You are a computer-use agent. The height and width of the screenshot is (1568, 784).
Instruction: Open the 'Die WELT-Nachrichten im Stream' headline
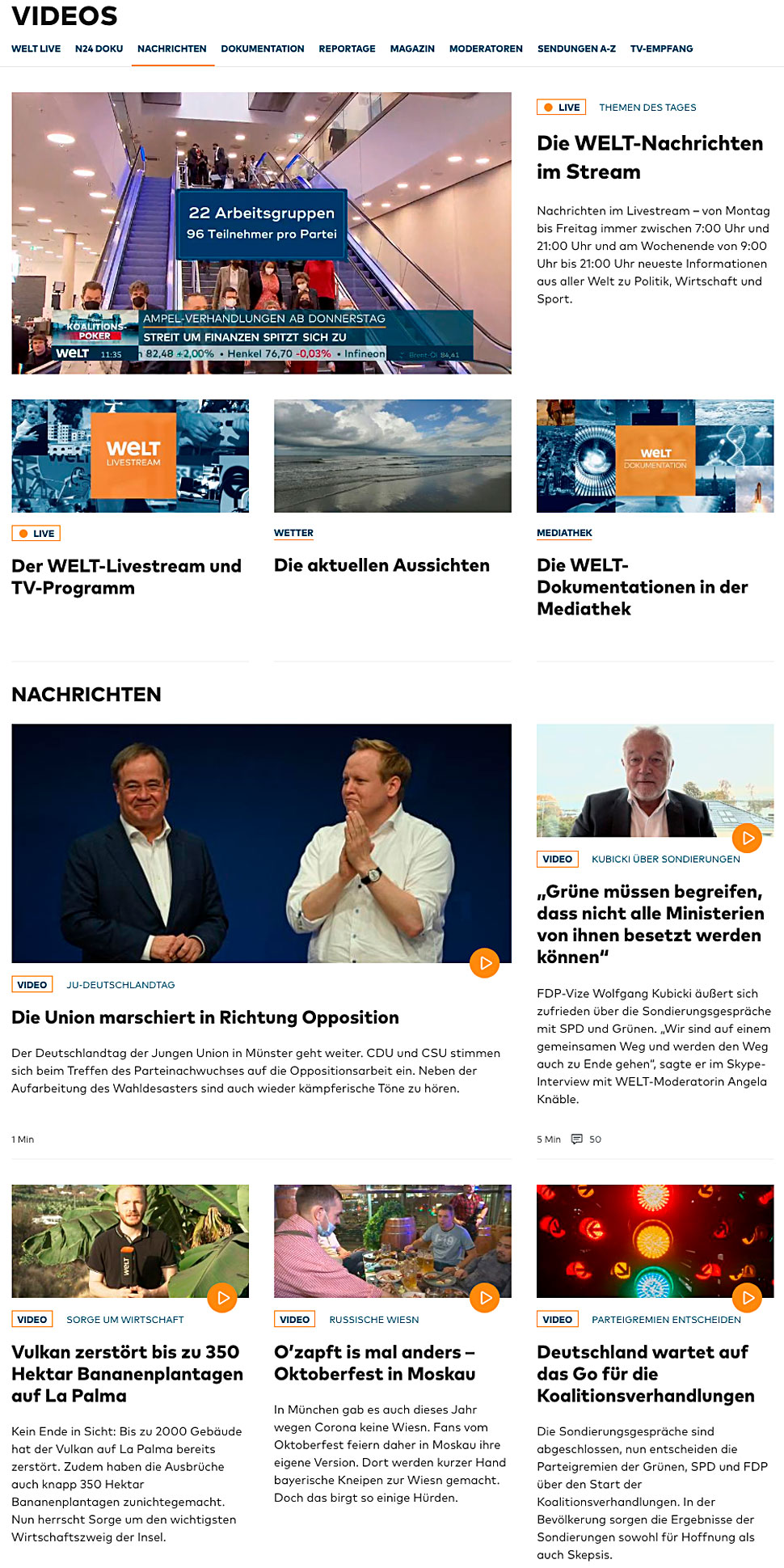(x=650, y=157)
